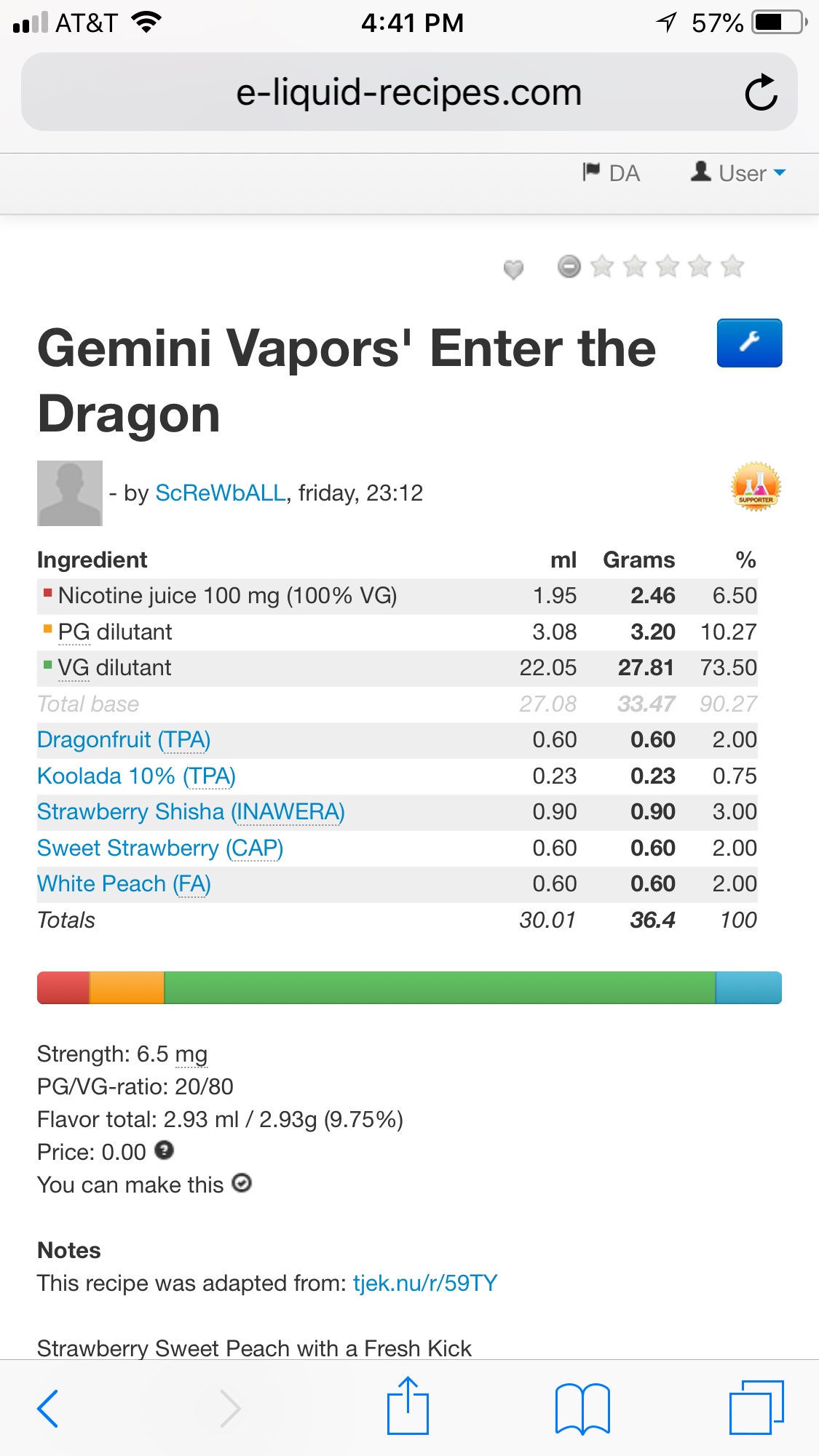Tap the e-liquid-recipes.com address bar
The height and width of the screenshot is (1456, 819).
coord(408,92)
